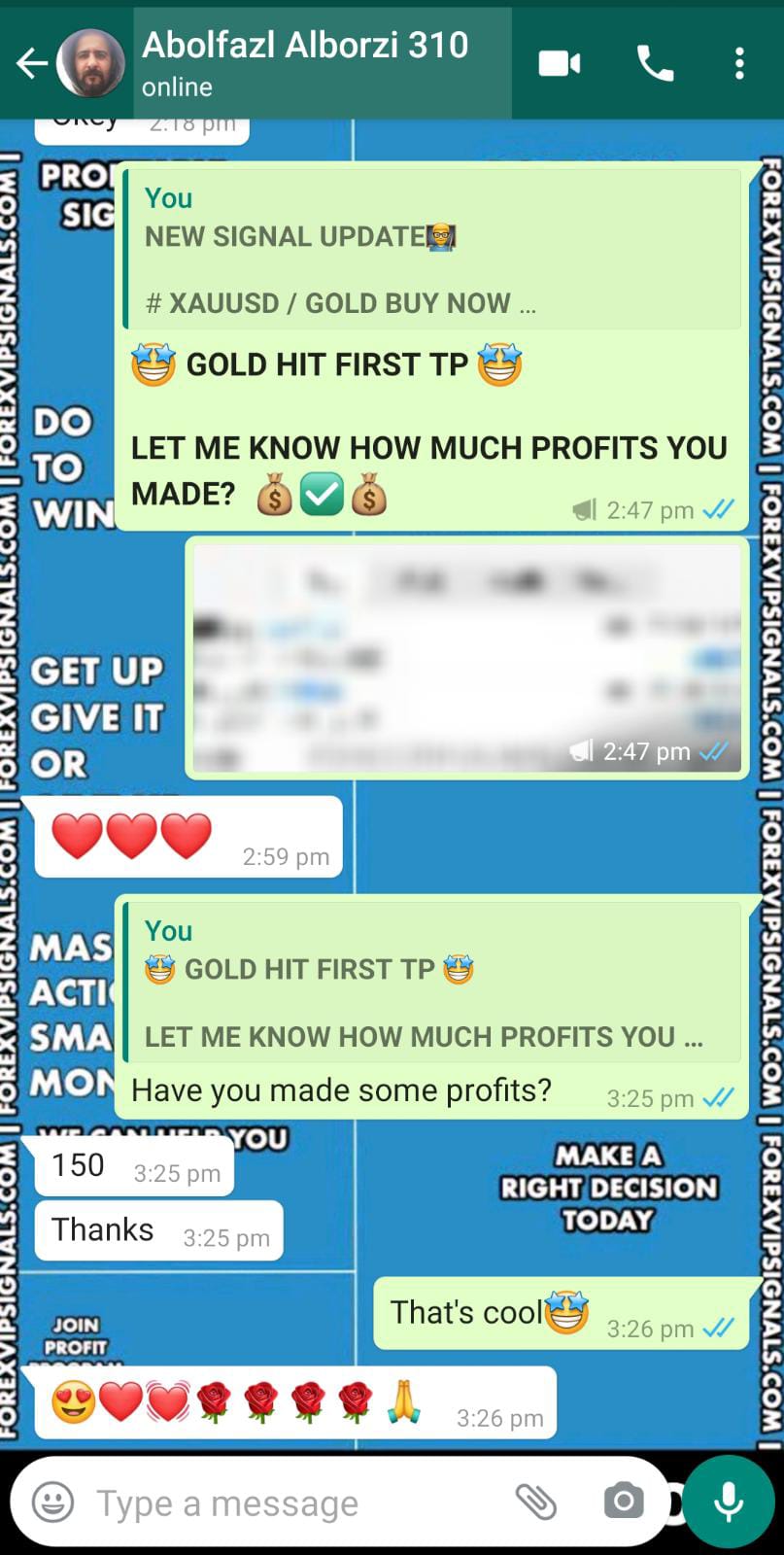Open the blurred image sent at 2:47 pm

pos(466,657)
